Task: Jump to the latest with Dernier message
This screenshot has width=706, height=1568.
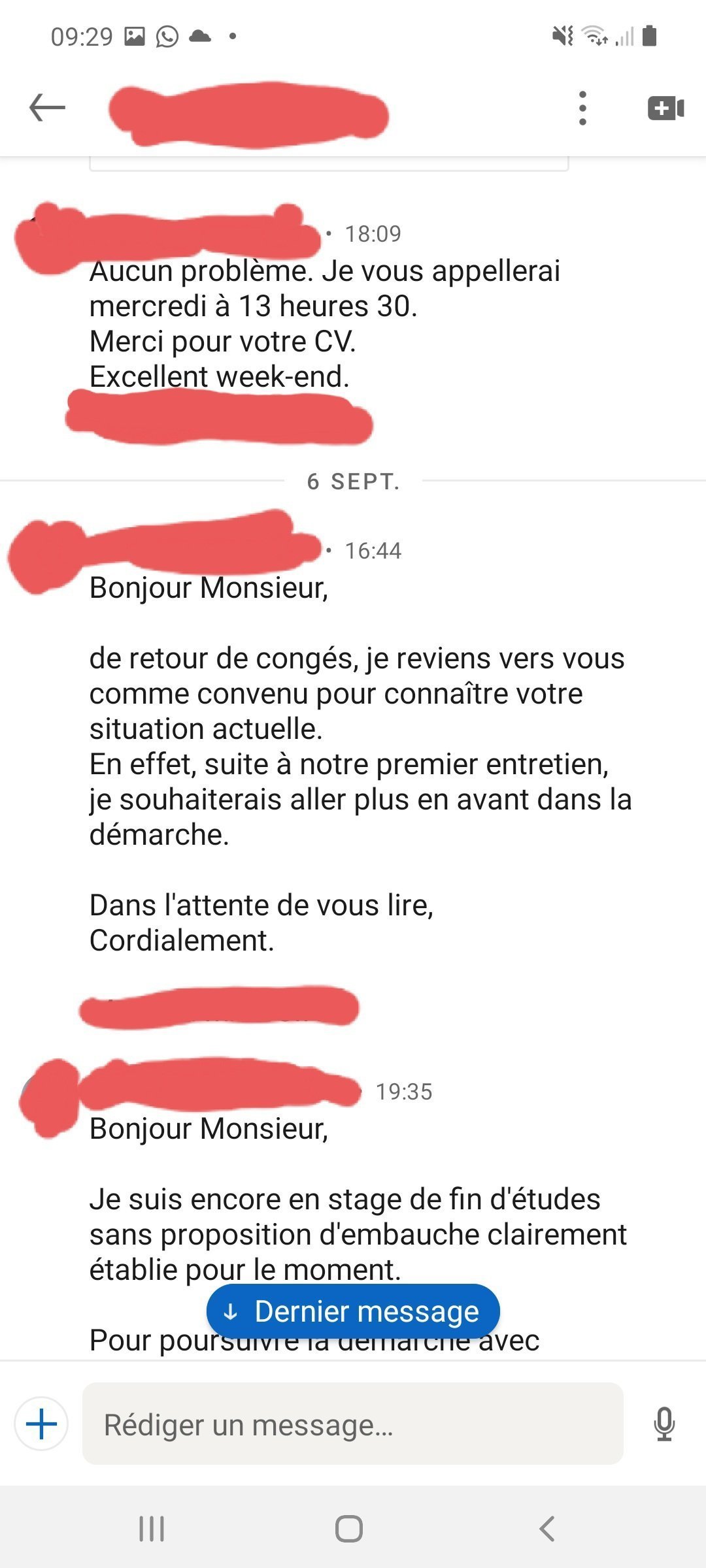Action: (x=353, y=1311)
